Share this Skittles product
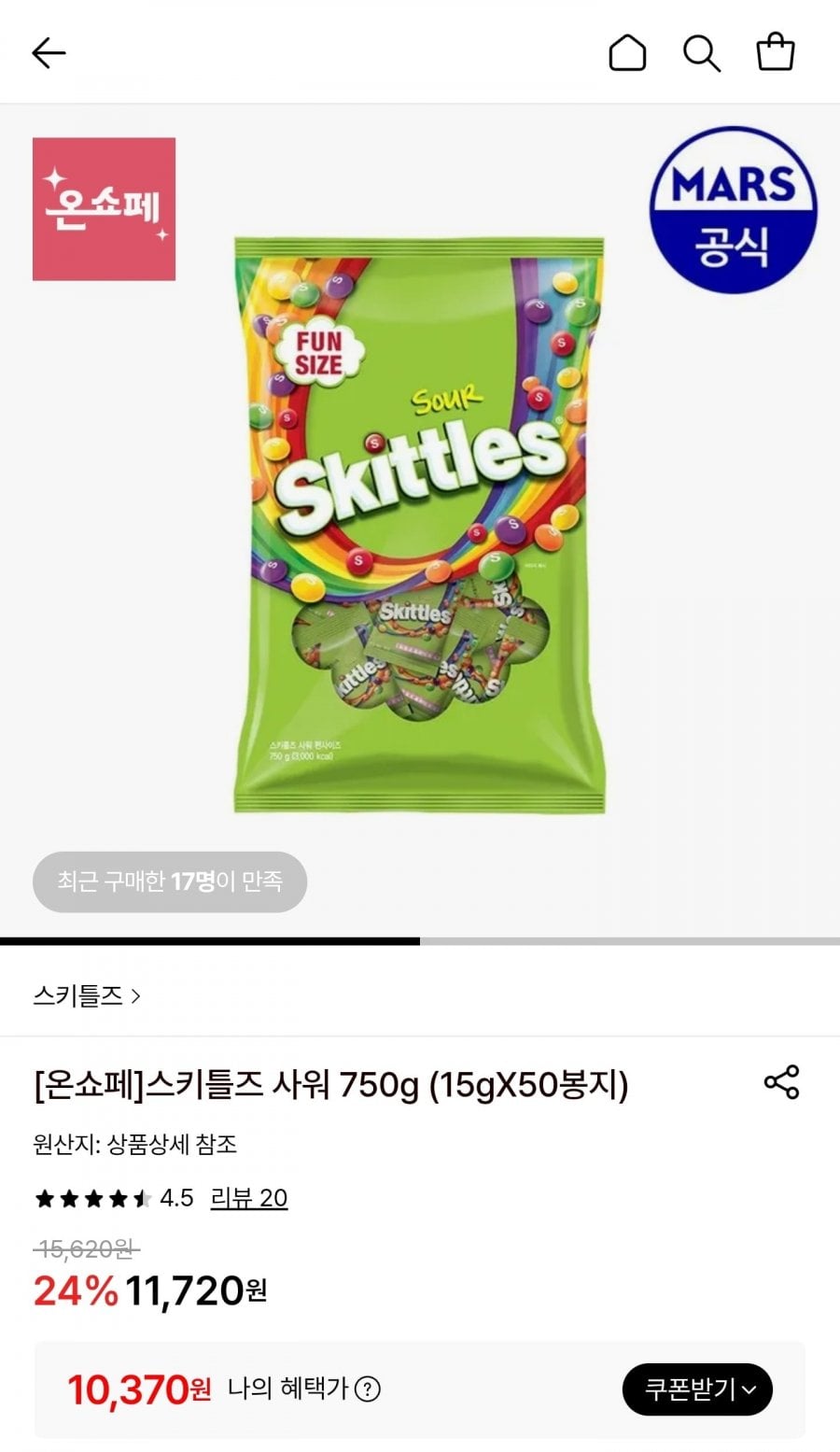 click(x=781, y=1082)
